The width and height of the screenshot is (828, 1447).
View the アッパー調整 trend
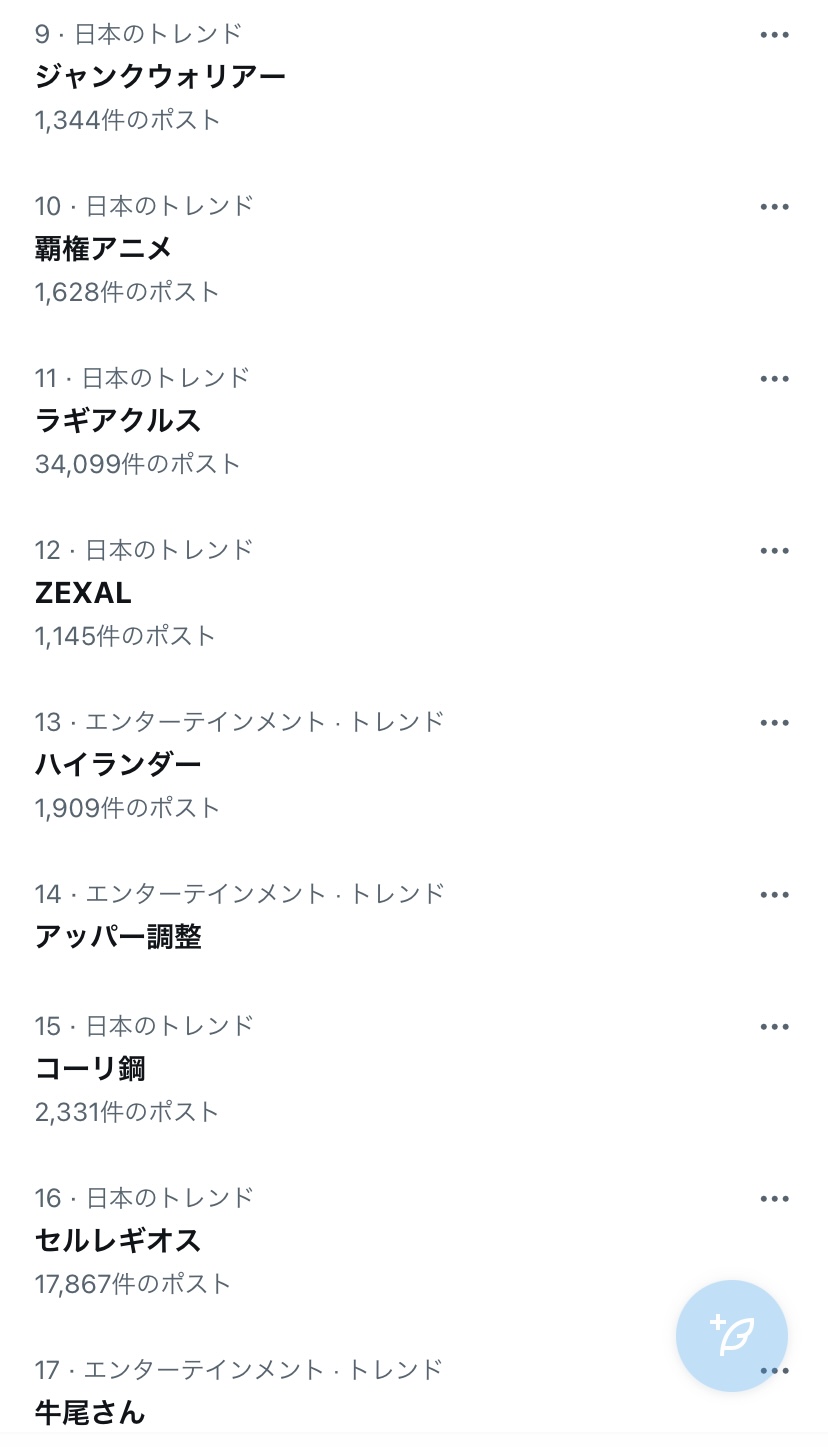pos(118,937)
